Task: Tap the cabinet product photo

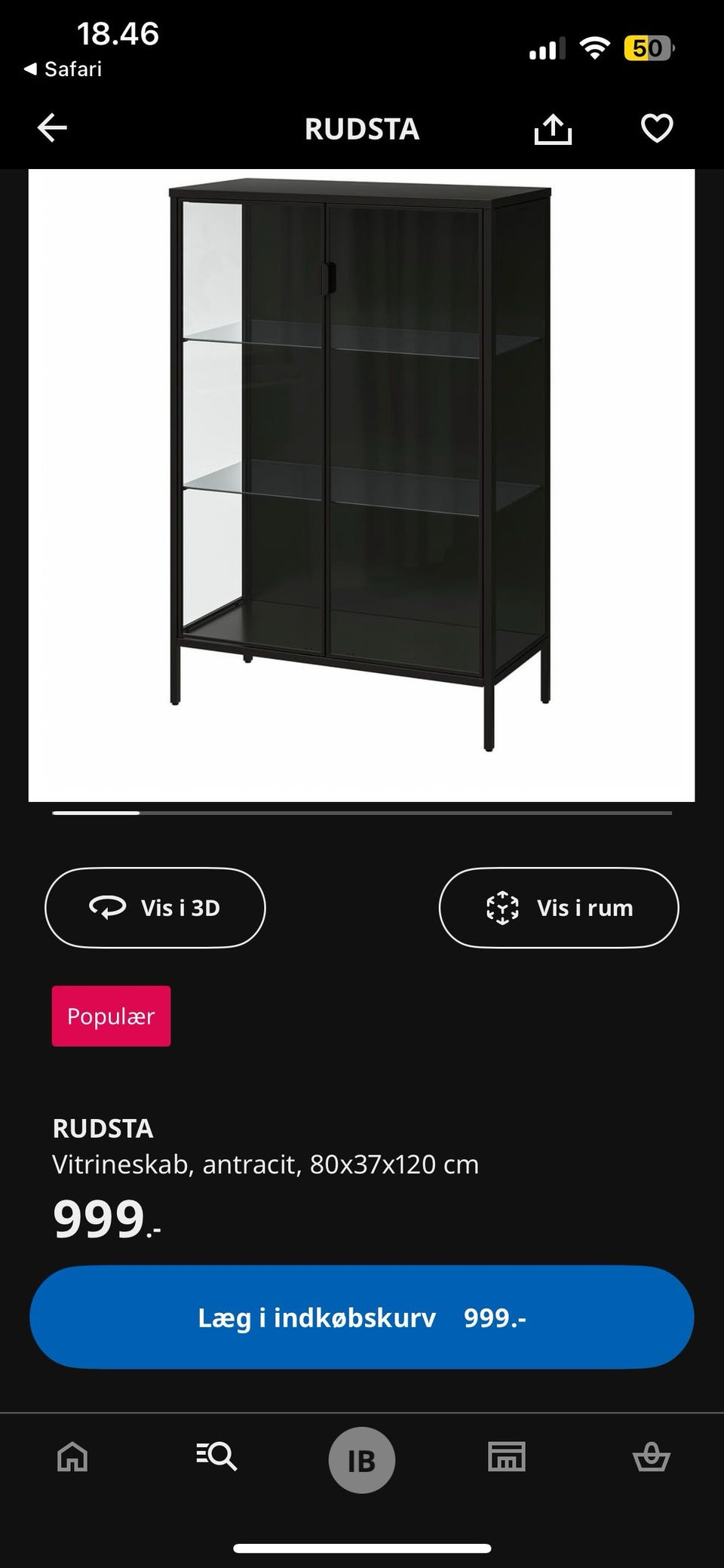Action: (362, 483)
